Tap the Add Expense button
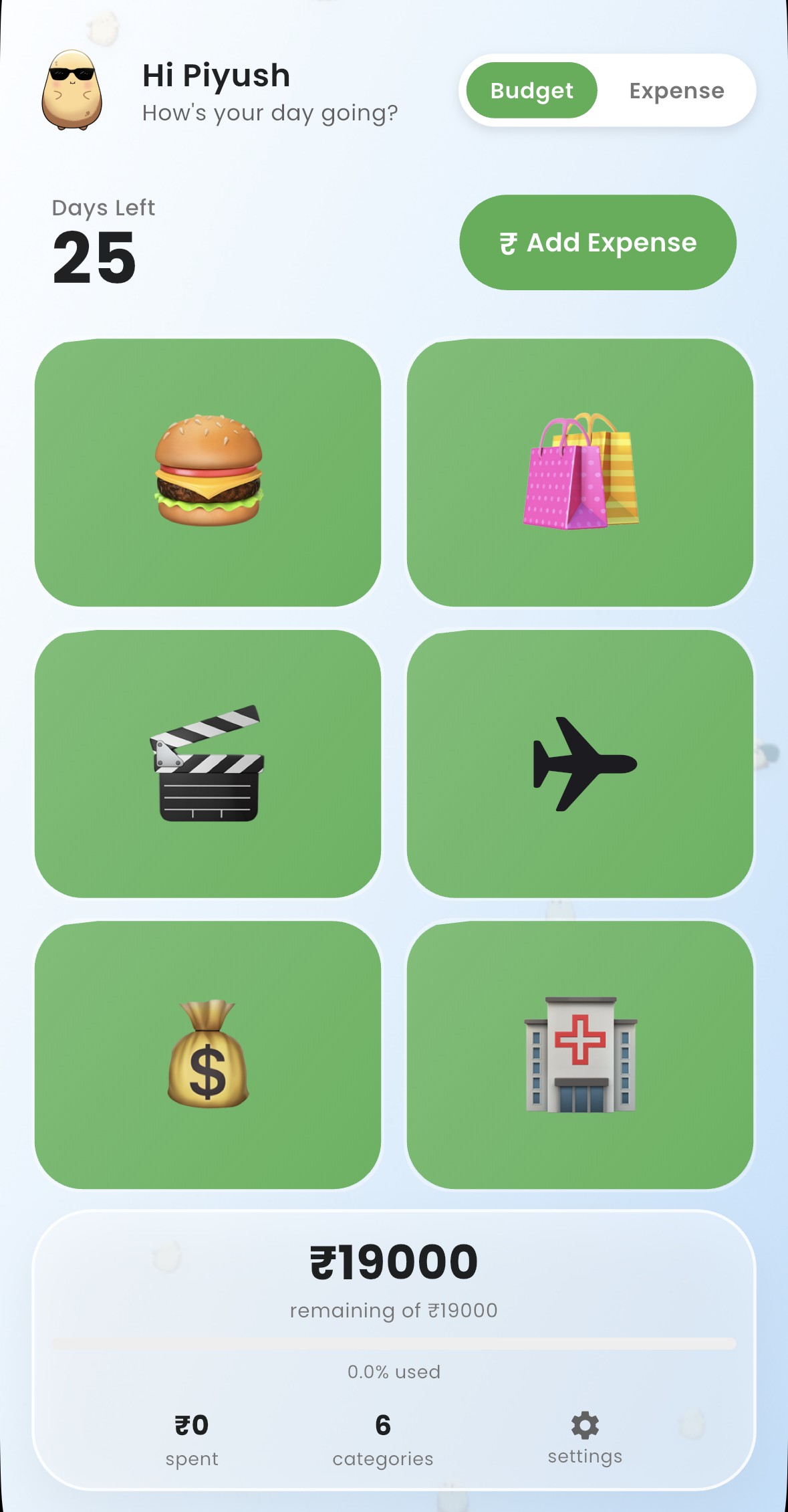Screen dimensions: 788x1512 (598, 242)
